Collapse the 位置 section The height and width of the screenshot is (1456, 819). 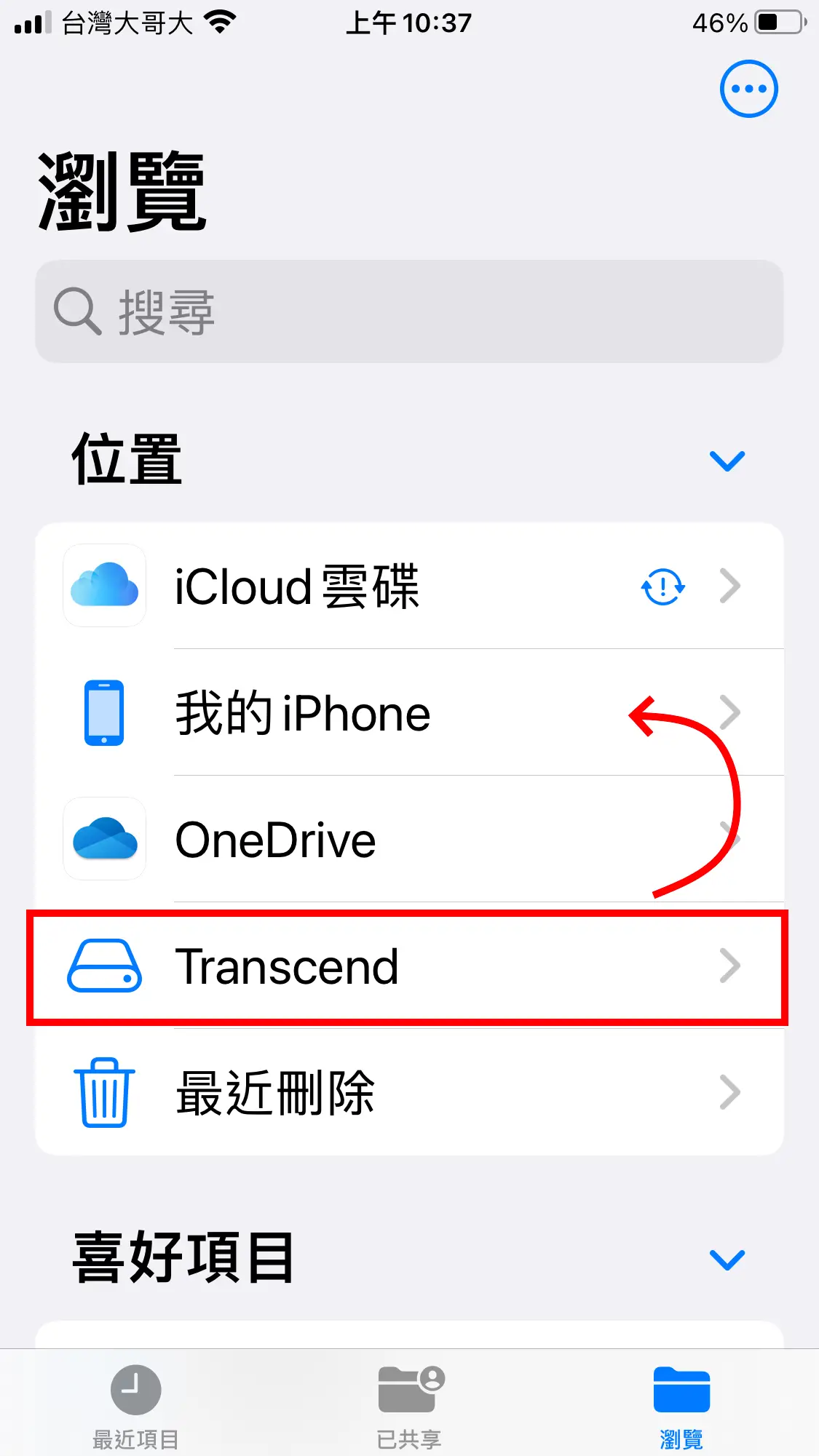[727, 461]
